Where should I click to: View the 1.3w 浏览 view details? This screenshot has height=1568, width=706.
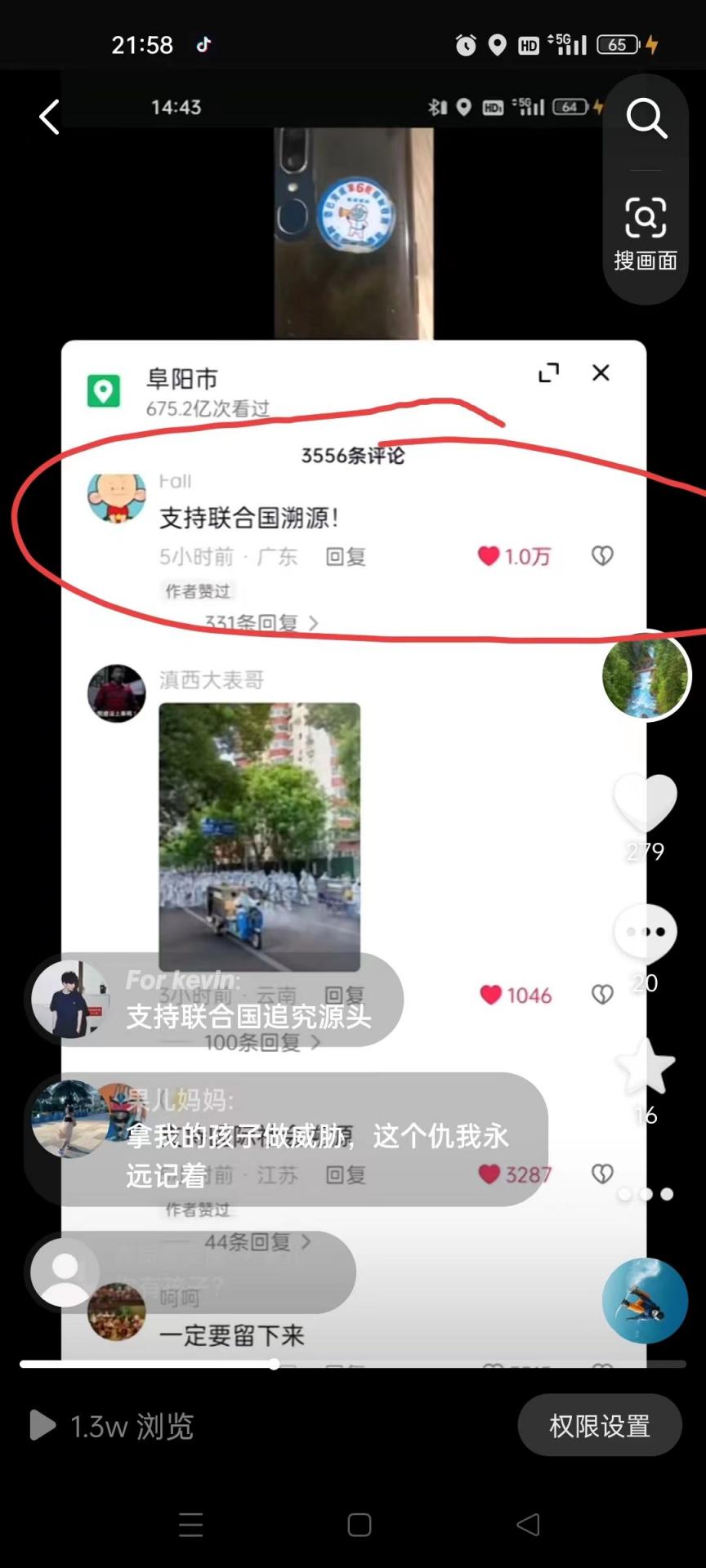point(112,1426)
